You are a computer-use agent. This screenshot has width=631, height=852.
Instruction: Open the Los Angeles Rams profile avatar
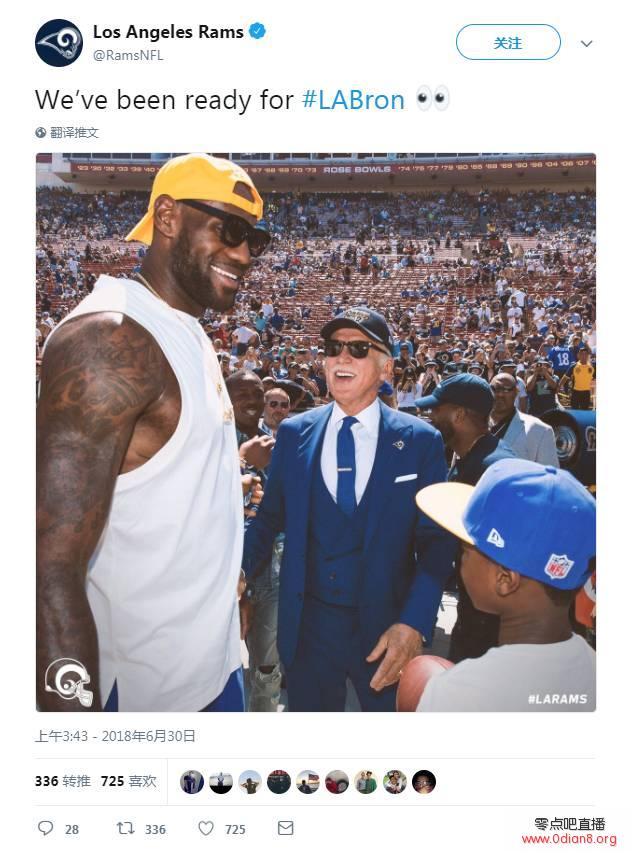point(59,43)
